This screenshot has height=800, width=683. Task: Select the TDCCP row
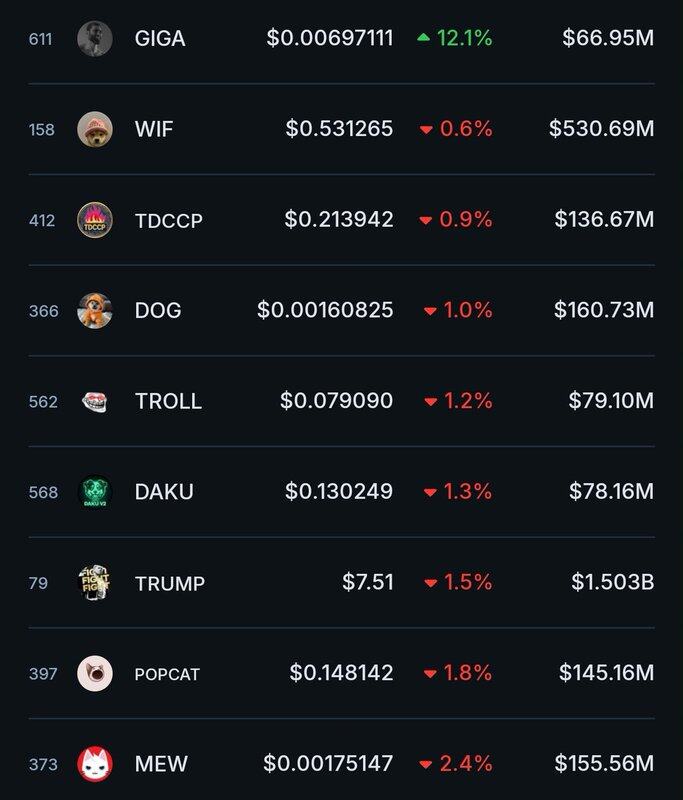(x=168, y=220)
